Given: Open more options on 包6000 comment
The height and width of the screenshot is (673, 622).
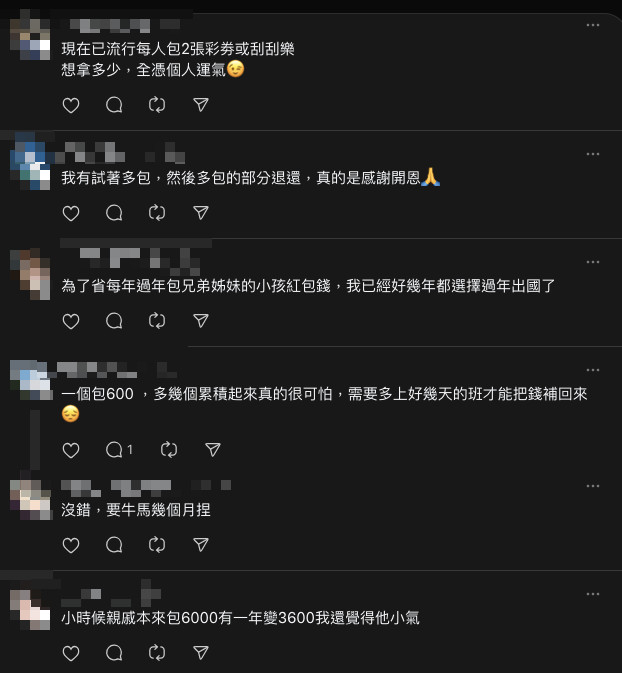Looking at the screenshot, I should 593,594.
